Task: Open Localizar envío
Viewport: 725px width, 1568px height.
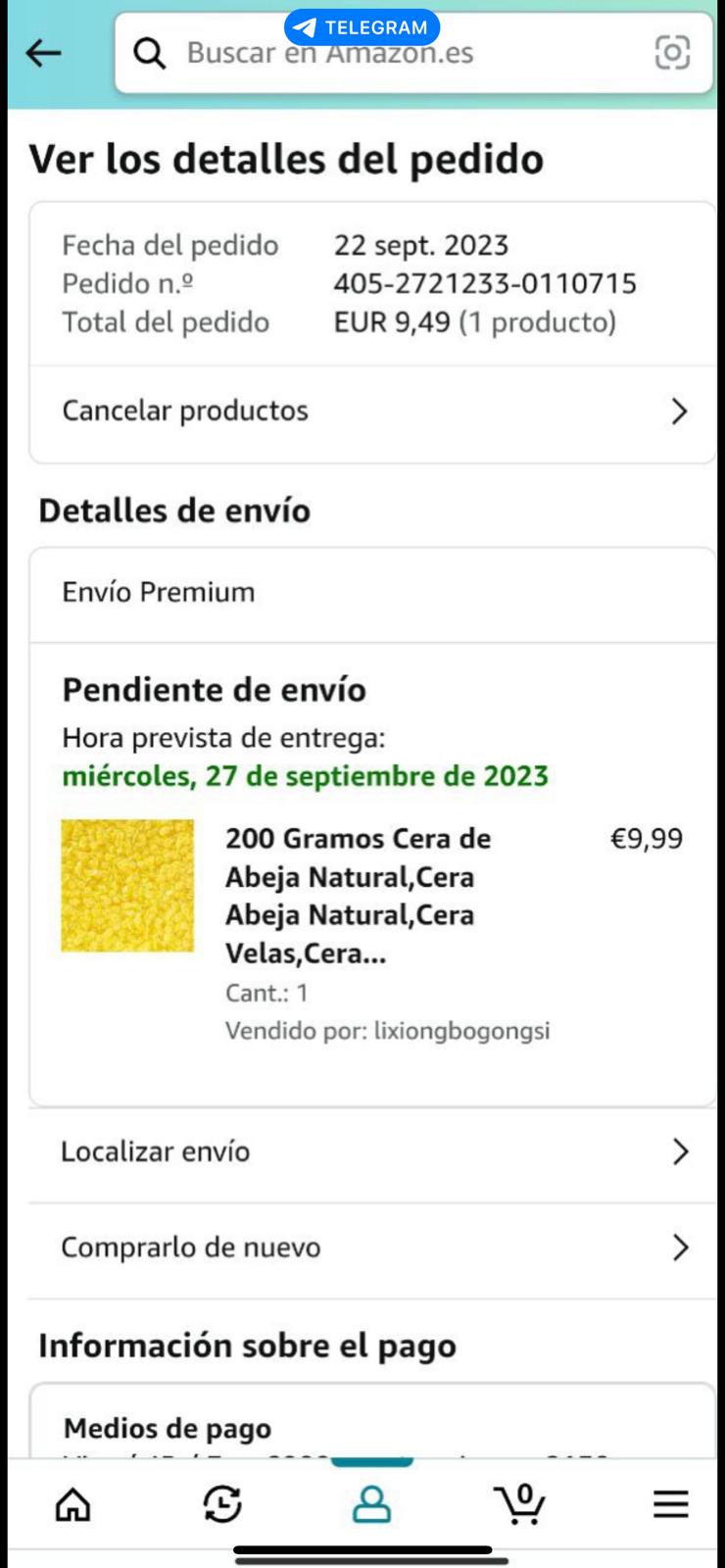Action: point(372,1151)
